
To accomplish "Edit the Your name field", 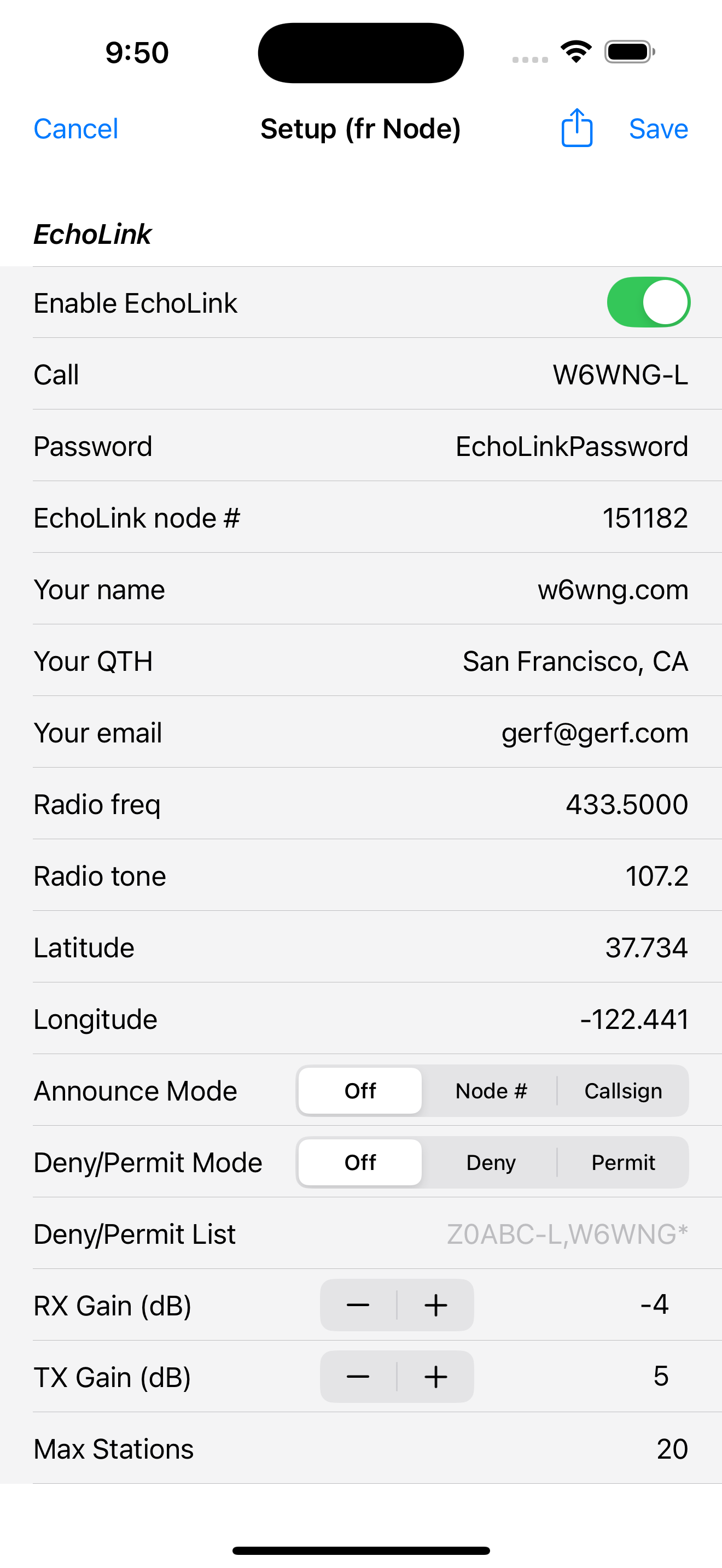I will pos(613,590).
